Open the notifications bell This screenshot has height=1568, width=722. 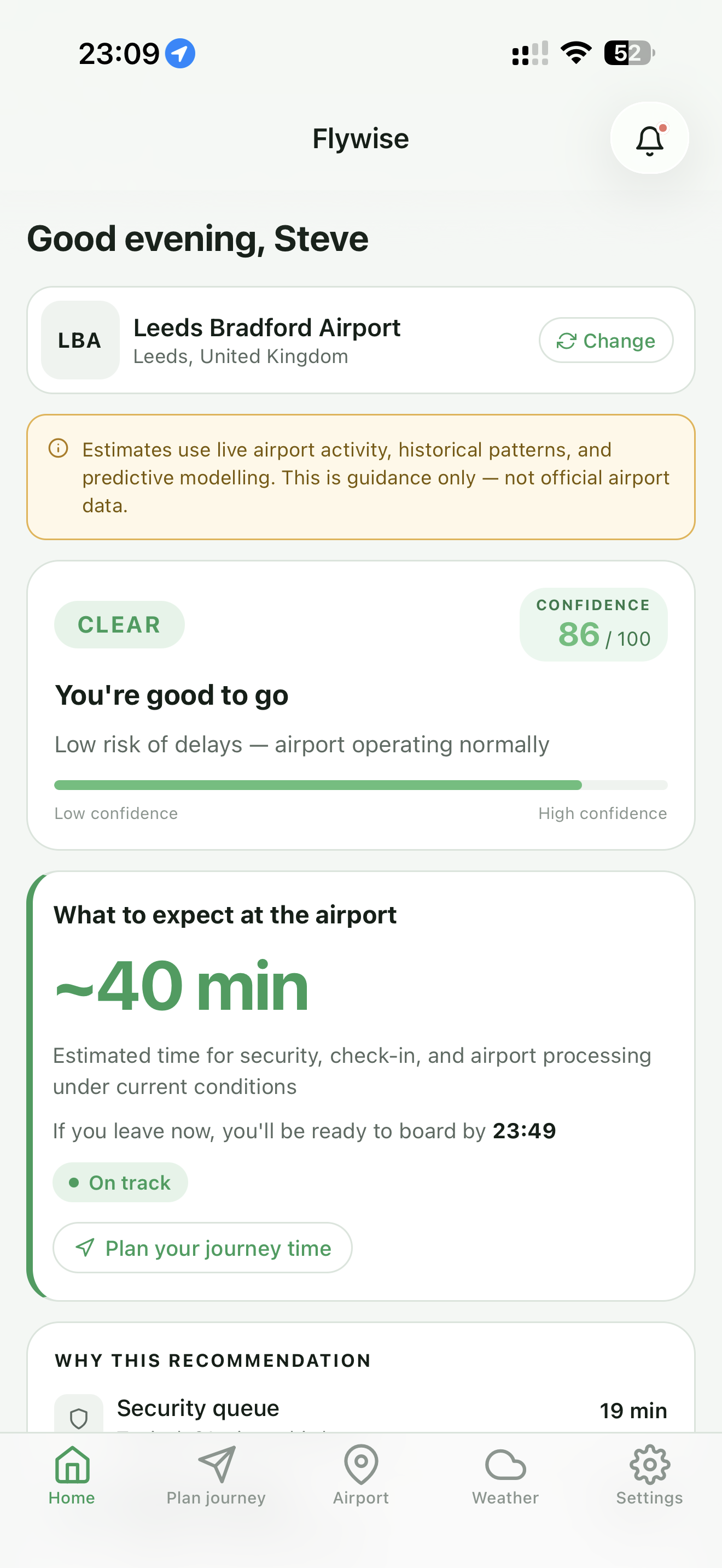[x=649, y=139]
